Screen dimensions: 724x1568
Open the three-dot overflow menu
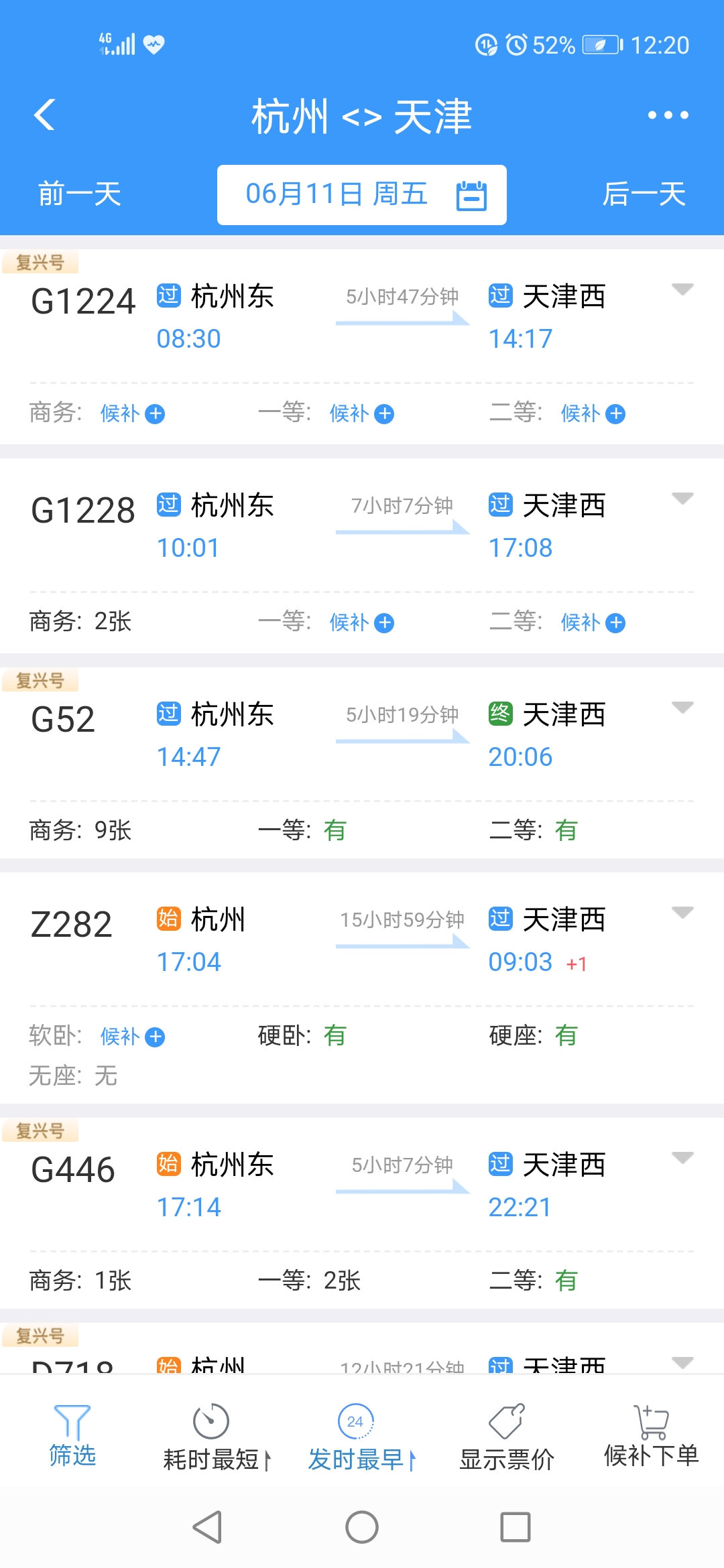coord(668,115)
